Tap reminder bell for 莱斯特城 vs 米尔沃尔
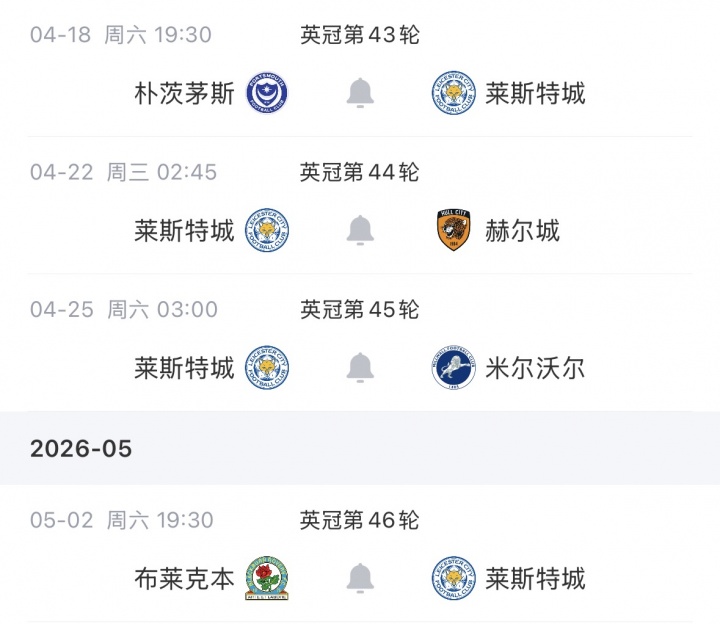Image resolution: width=720 pixels, height=624 pixels. click(x=360, y=368)
